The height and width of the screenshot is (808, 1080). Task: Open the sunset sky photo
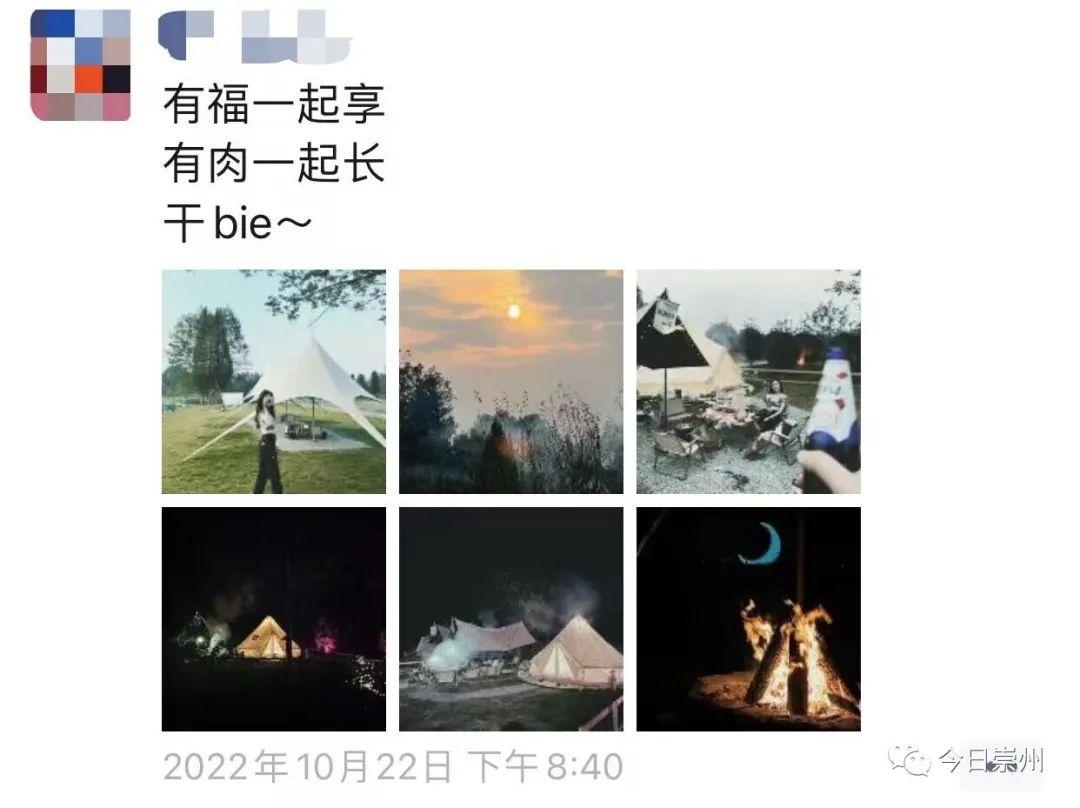(x=511, y=381)
